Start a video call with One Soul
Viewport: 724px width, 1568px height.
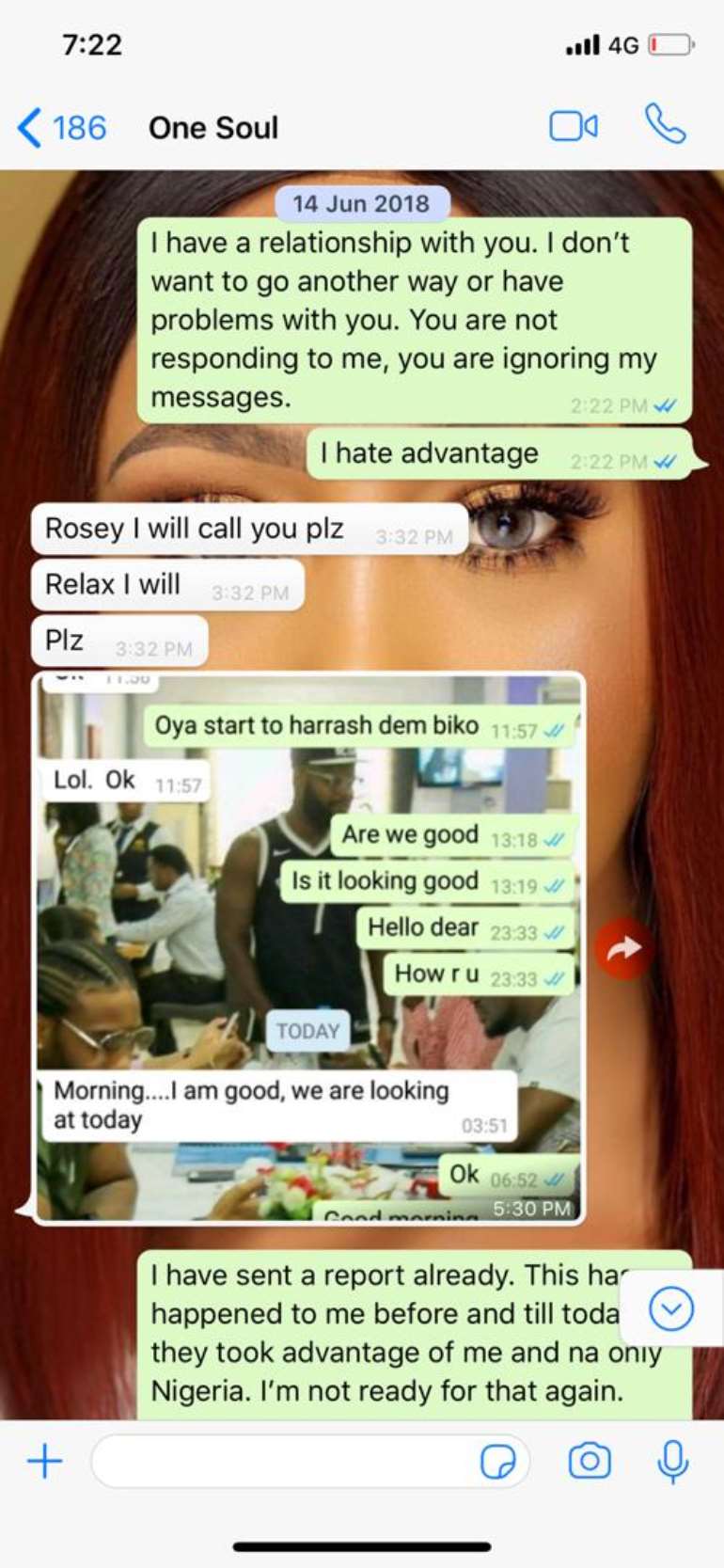[574, 126]
